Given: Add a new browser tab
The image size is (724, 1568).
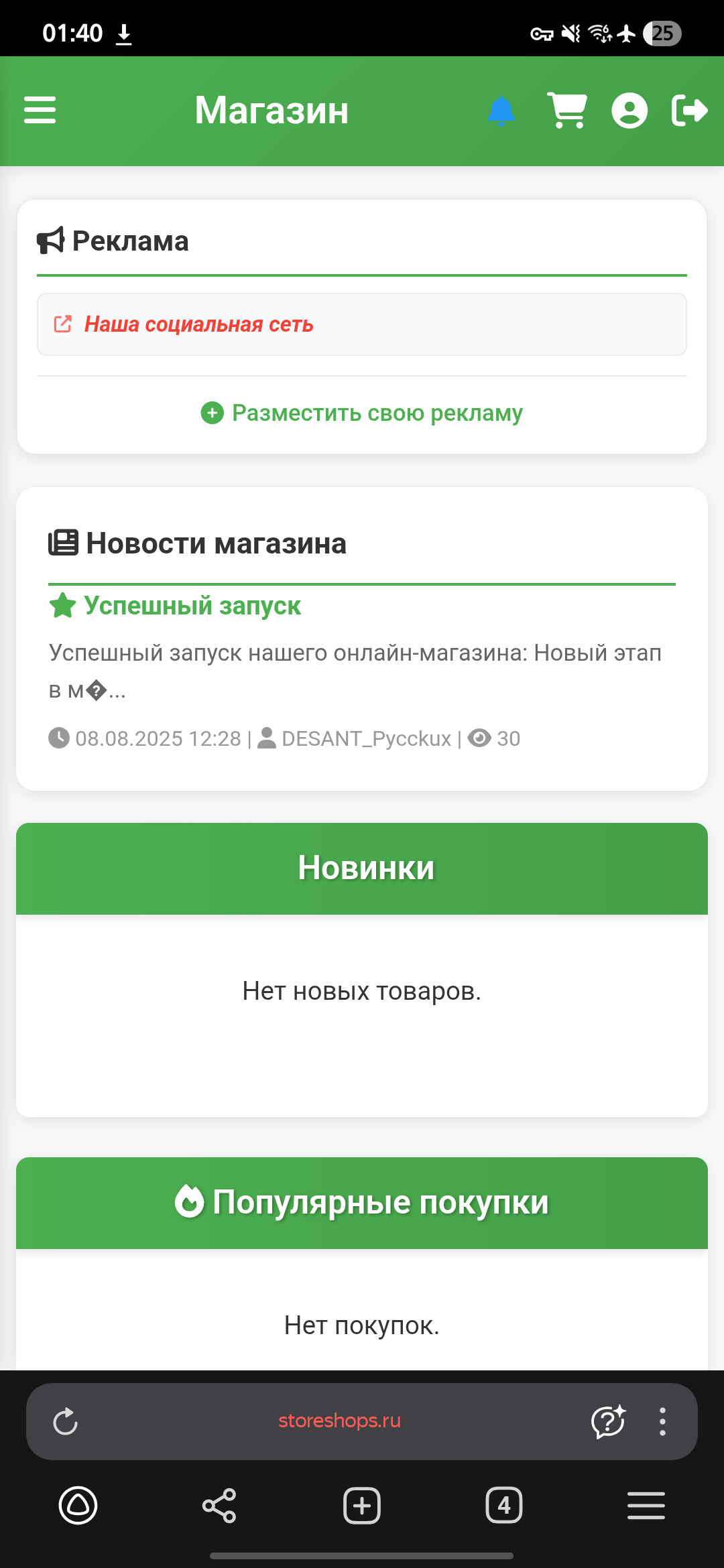Looking at the screenshot, I should pos(362,1506).
